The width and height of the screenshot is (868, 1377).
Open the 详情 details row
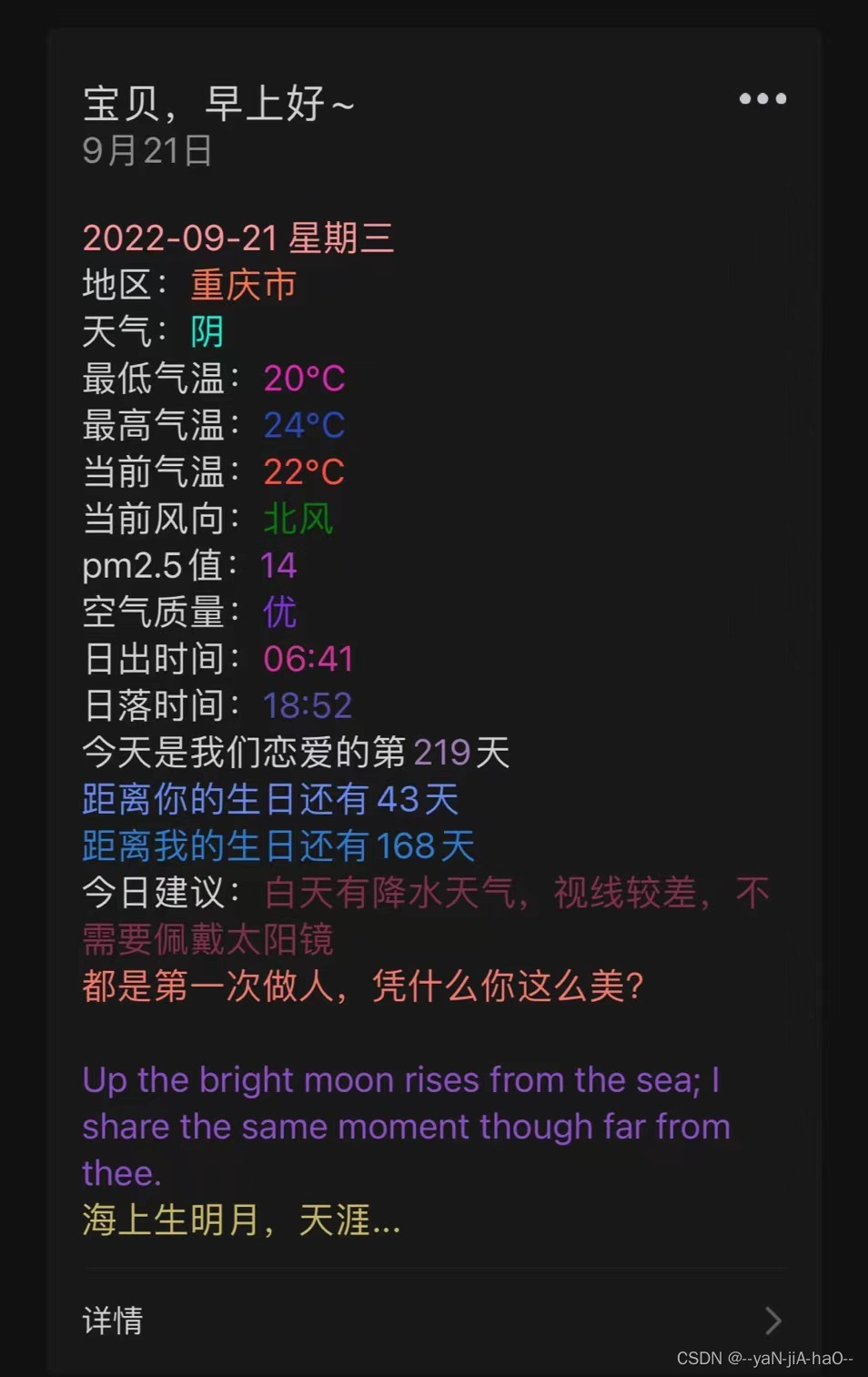tap(112, 1321)
